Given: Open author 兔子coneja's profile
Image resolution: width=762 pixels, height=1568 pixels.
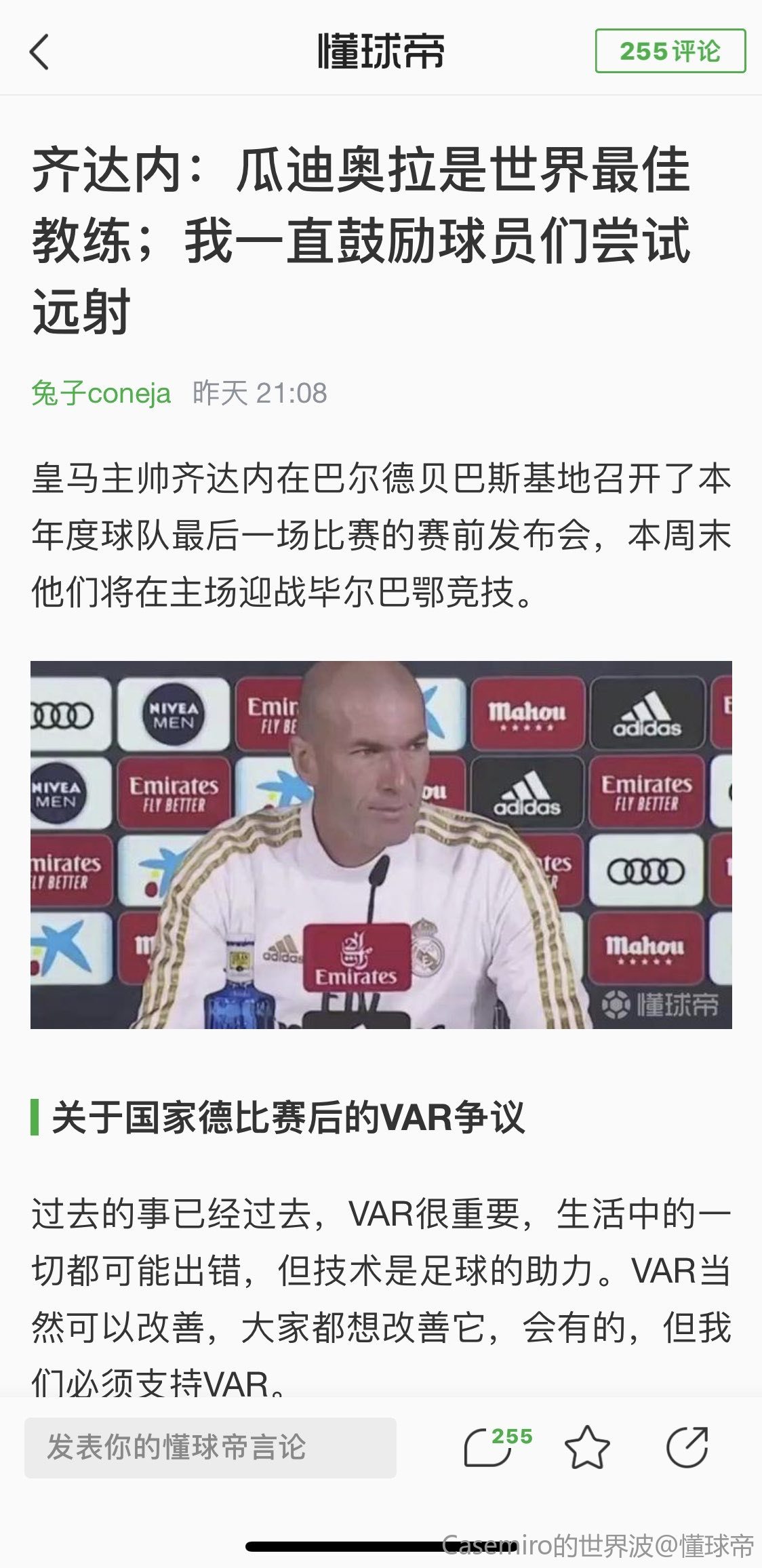Looking at the screenshot, I should pyautogui.click(x=101, y=393).
